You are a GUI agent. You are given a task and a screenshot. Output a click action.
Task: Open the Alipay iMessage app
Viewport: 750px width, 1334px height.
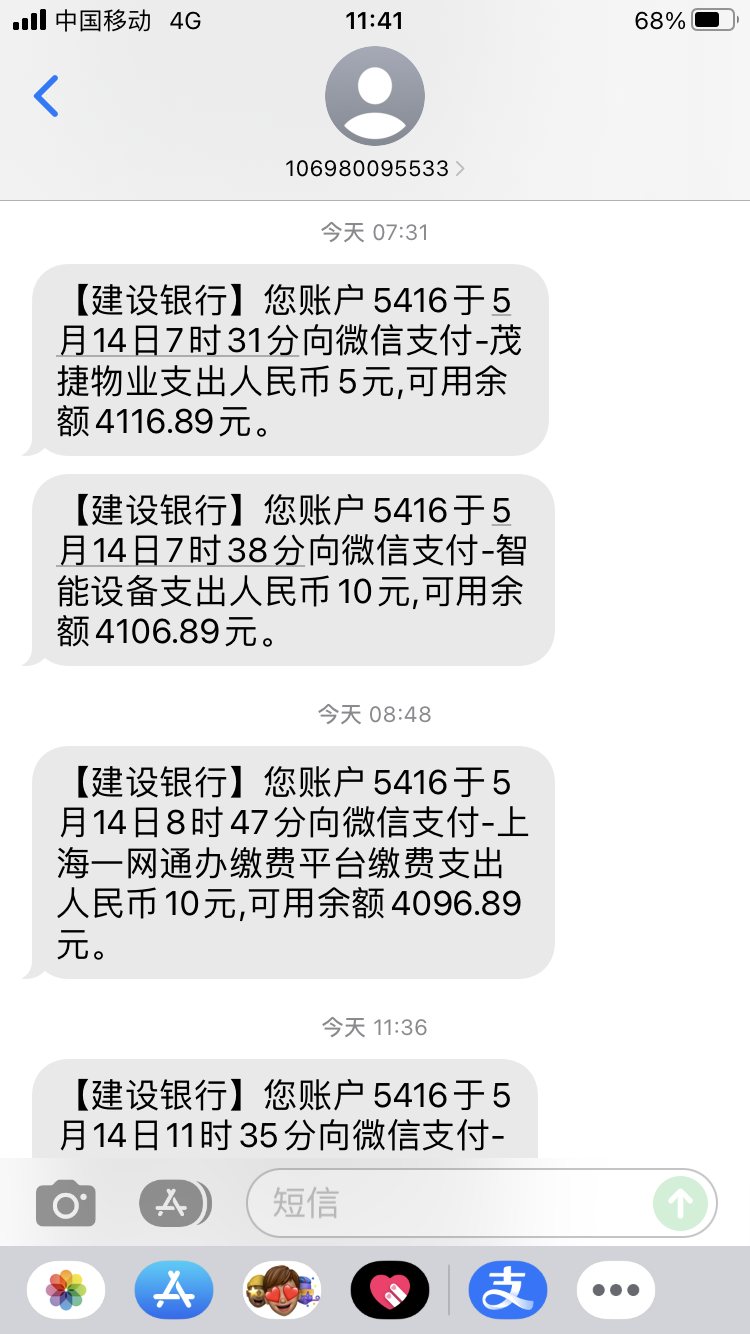click(x=508, y=1290)
